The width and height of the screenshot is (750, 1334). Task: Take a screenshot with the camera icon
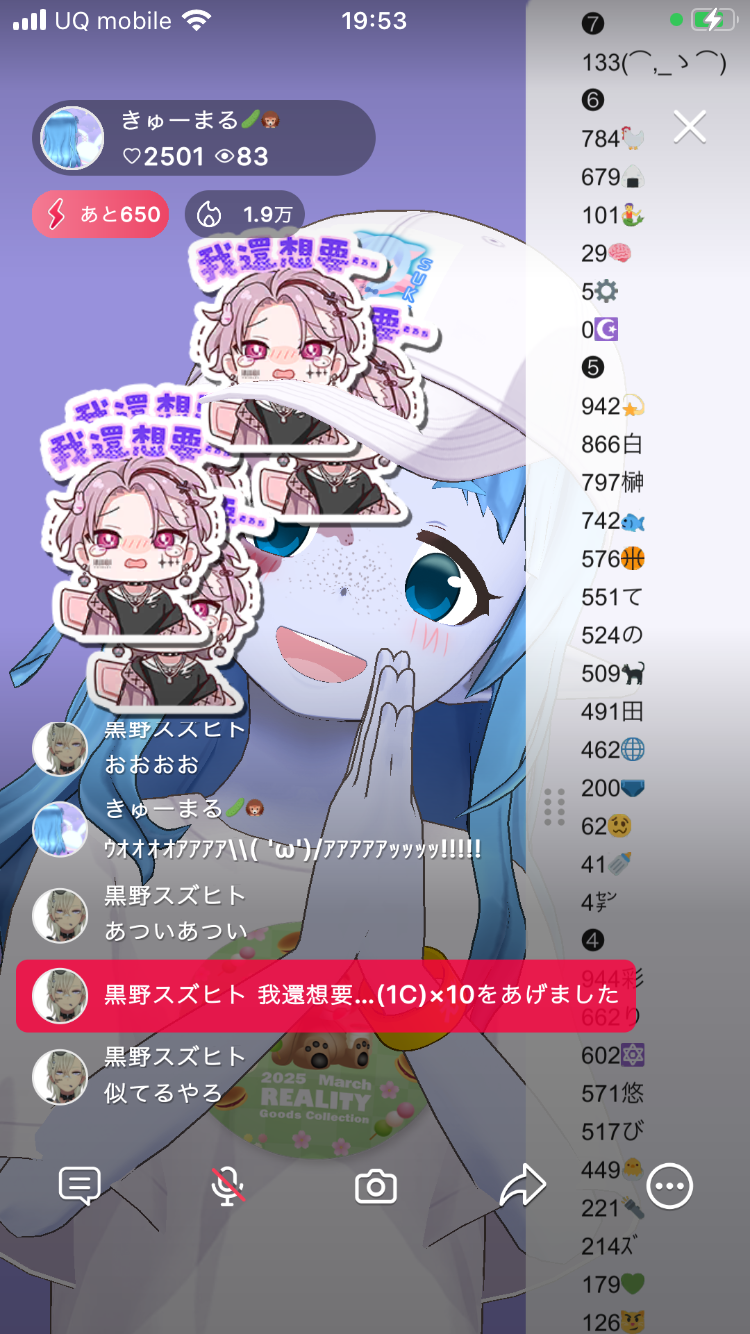[376, 1187]
